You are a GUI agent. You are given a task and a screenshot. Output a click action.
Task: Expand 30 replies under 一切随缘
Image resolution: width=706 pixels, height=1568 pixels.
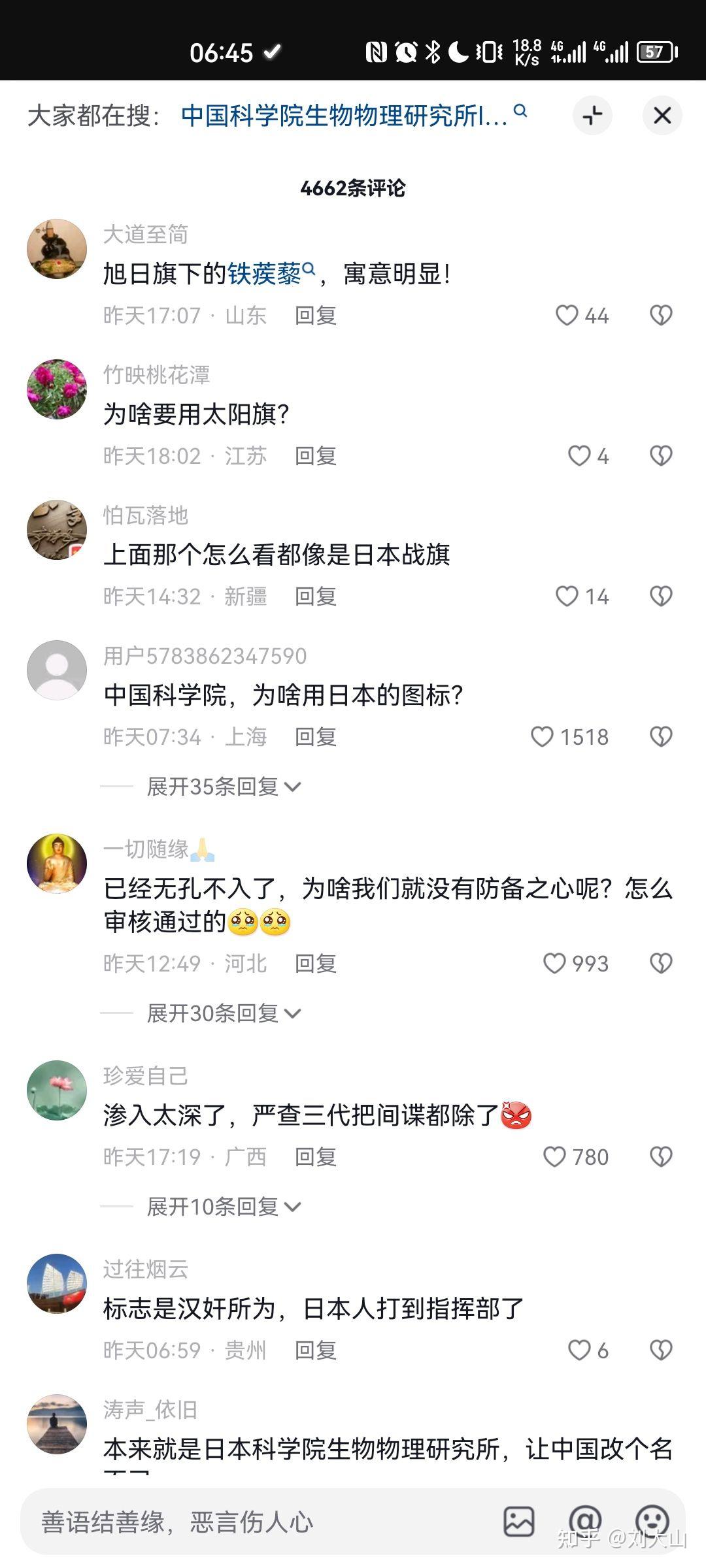223,1013
